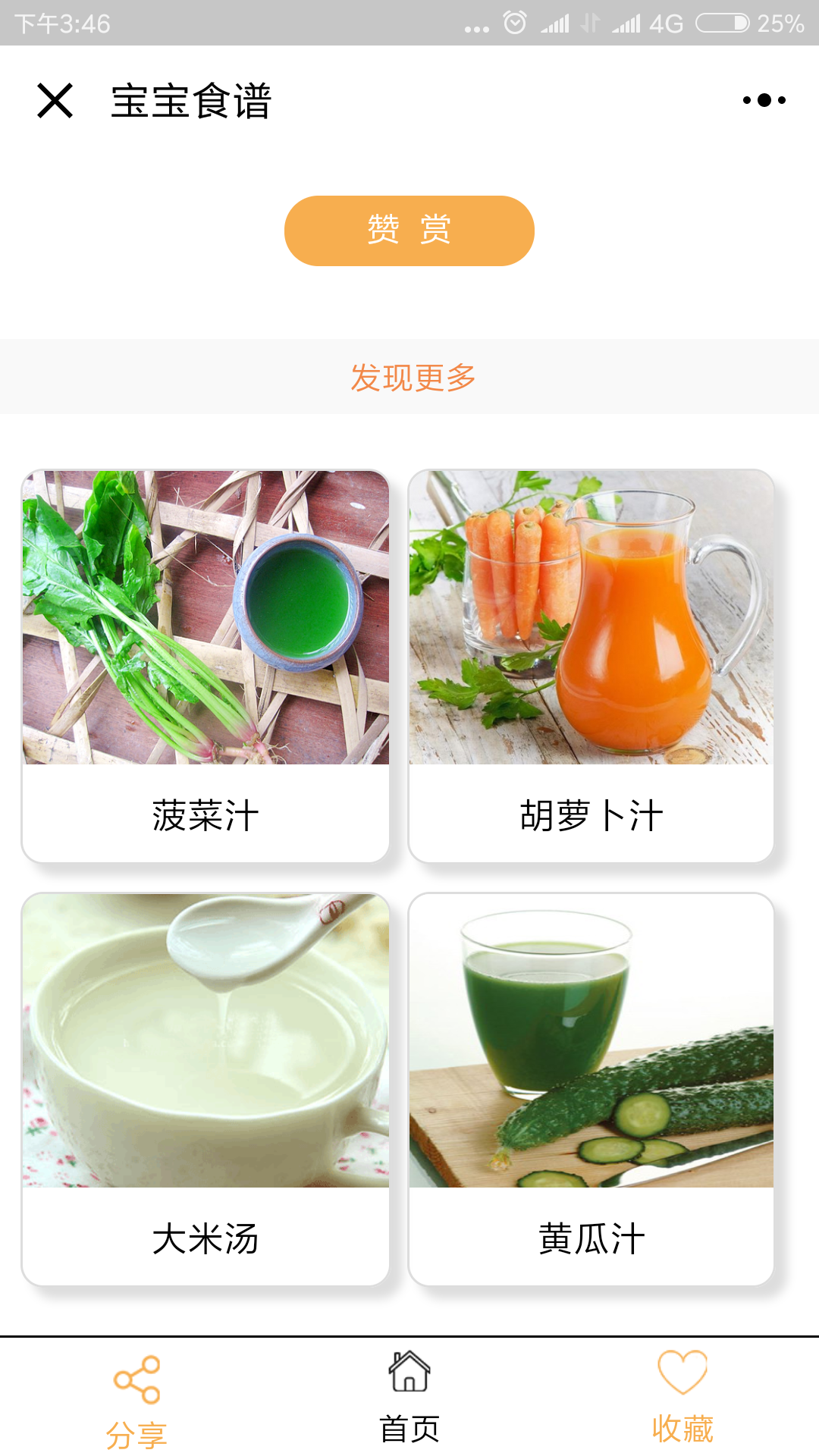
Task: View the 黄瓜汁 recipe
Action: coord(591,1089)
